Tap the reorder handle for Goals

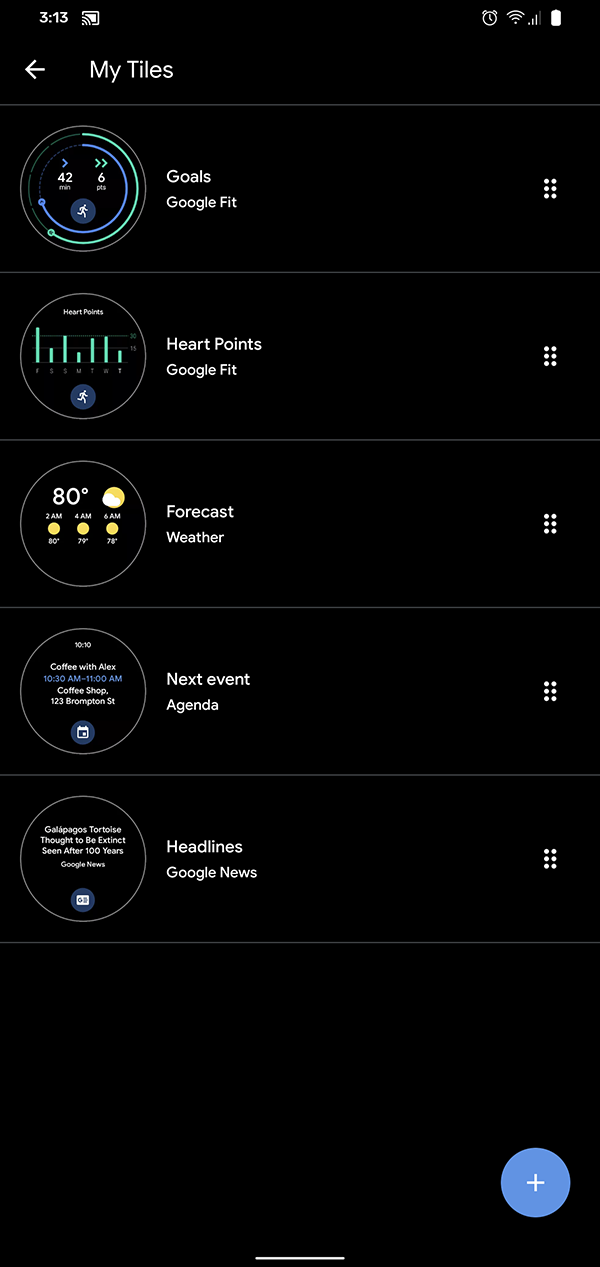click(549, 189)
